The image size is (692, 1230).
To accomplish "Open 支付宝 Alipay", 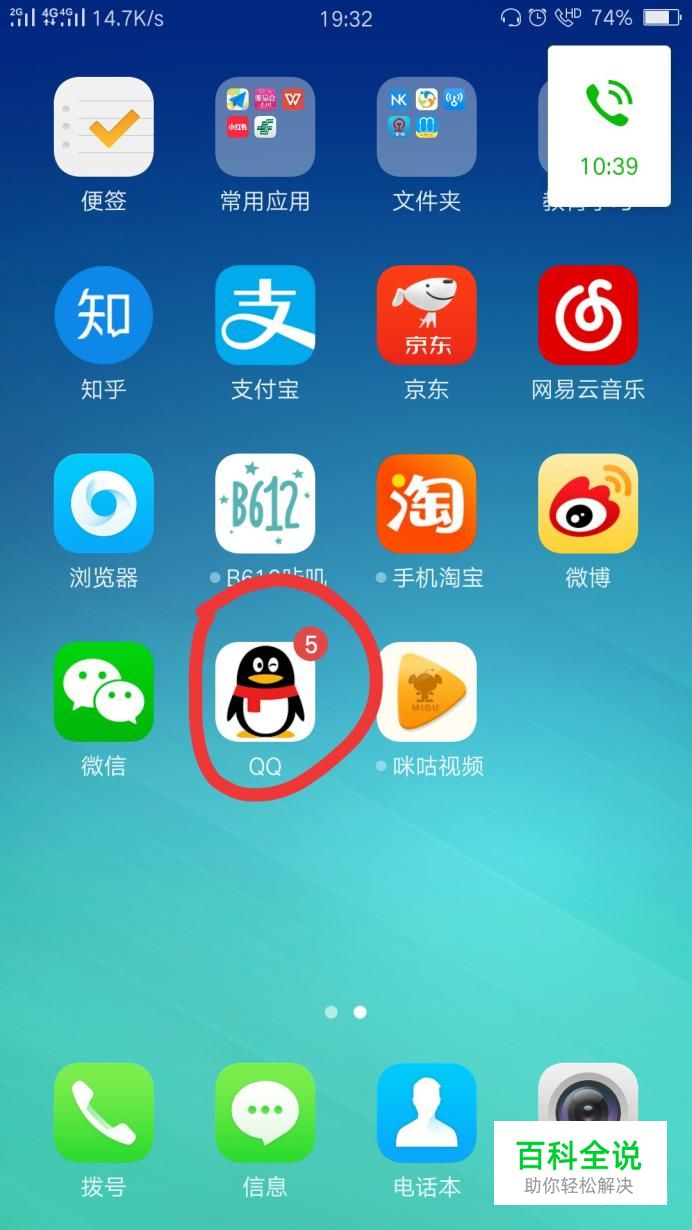I will pyautogui.click(x=265, y=315).
